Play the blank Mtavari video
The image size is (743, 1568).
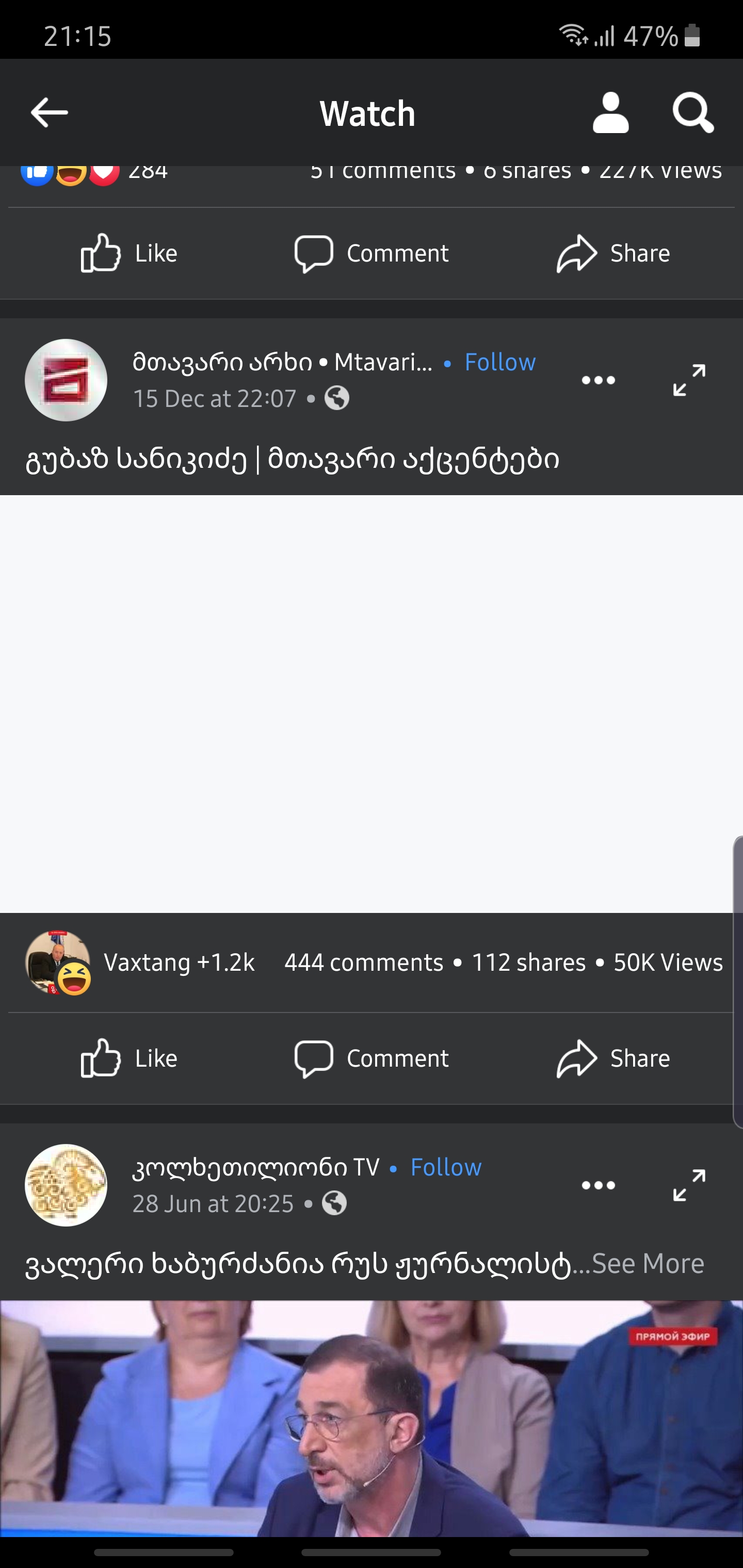[372, 704]
